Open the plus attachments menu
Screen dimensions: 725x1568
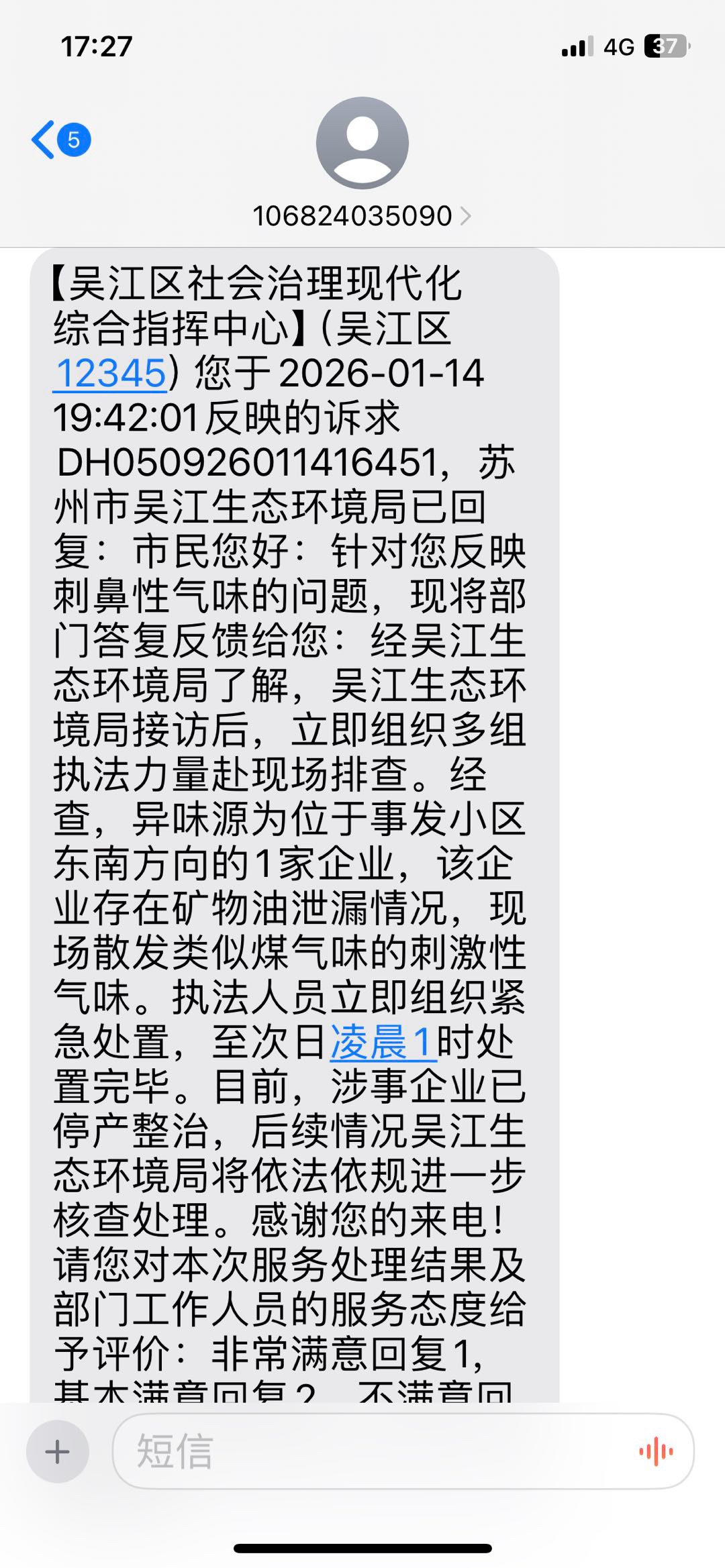point(58,1452)
